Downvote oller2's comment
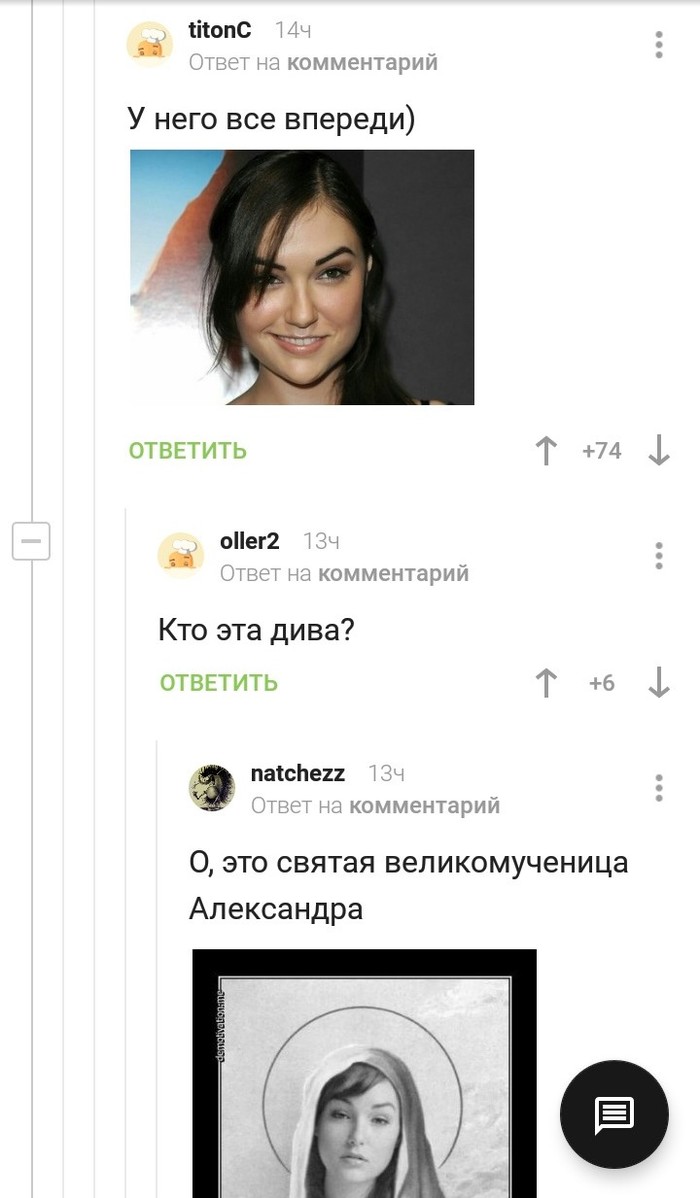 tap(658, 683)
